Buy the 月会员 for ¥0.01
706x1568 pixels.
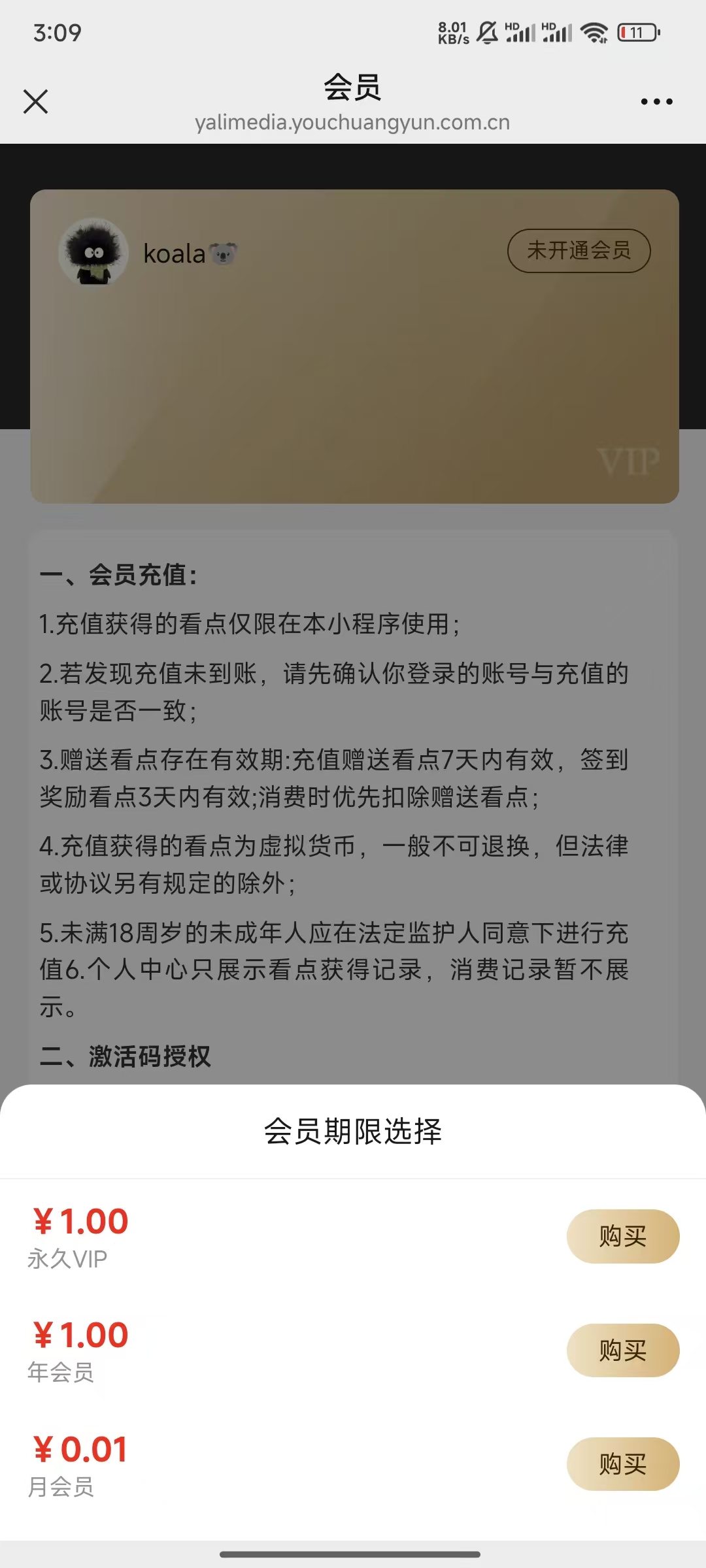pyautogui.click(x=622, y=1463)
